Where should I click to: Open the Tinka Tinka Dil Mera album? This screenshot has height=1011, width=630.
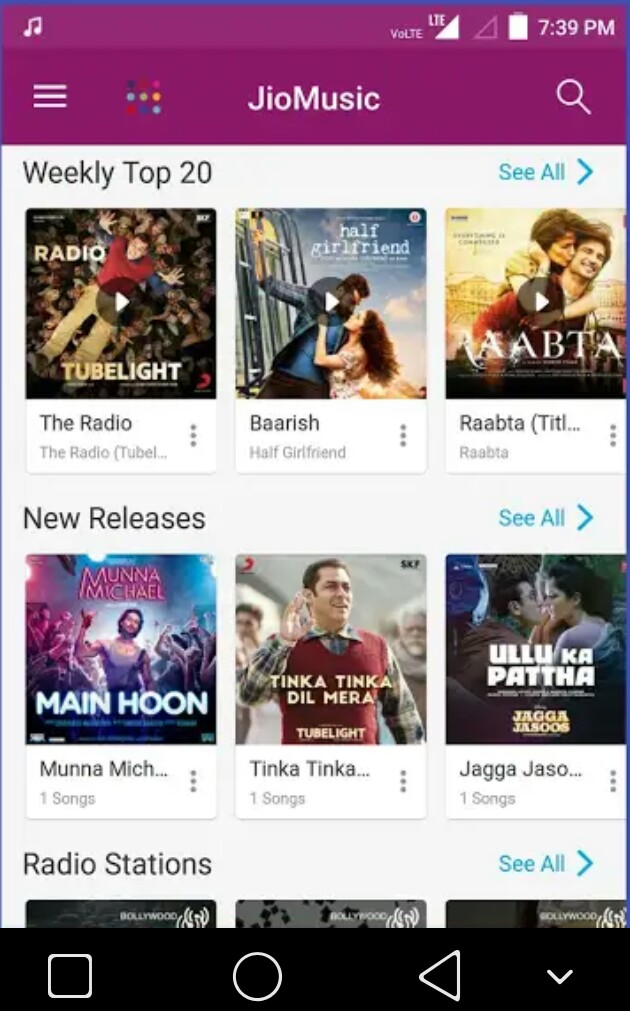coord(330,650)
